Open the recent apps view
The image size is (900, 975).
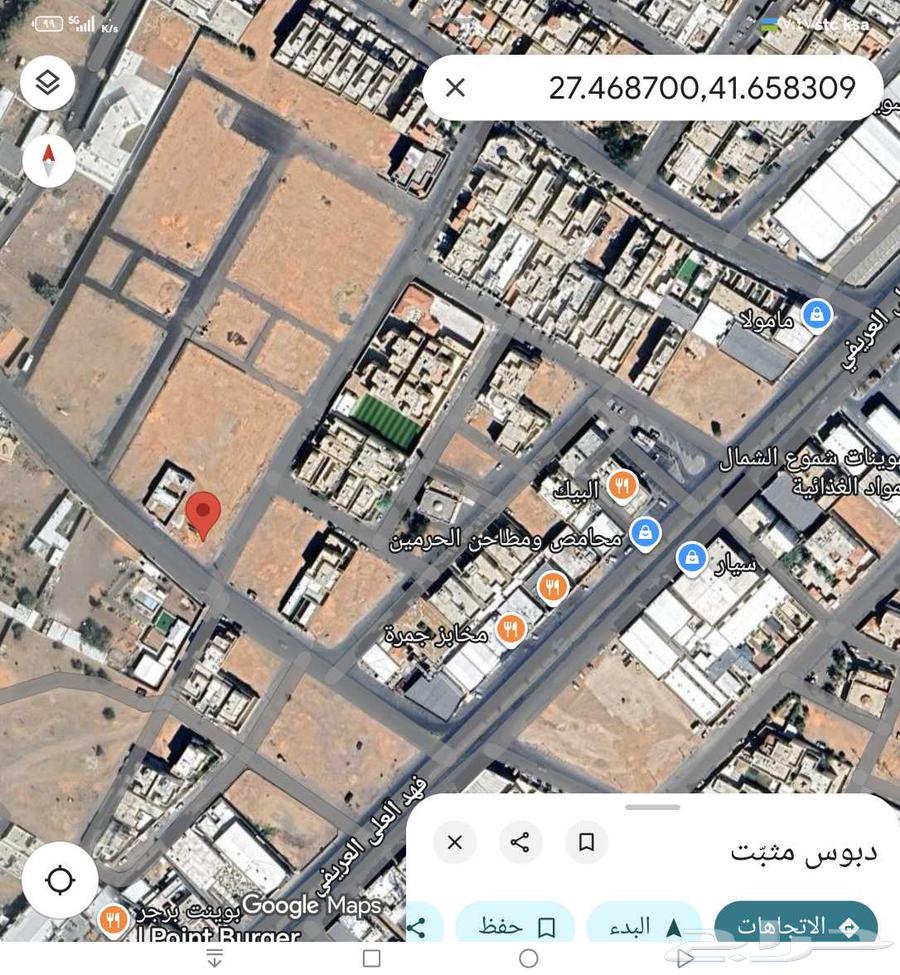coord(372,958)
